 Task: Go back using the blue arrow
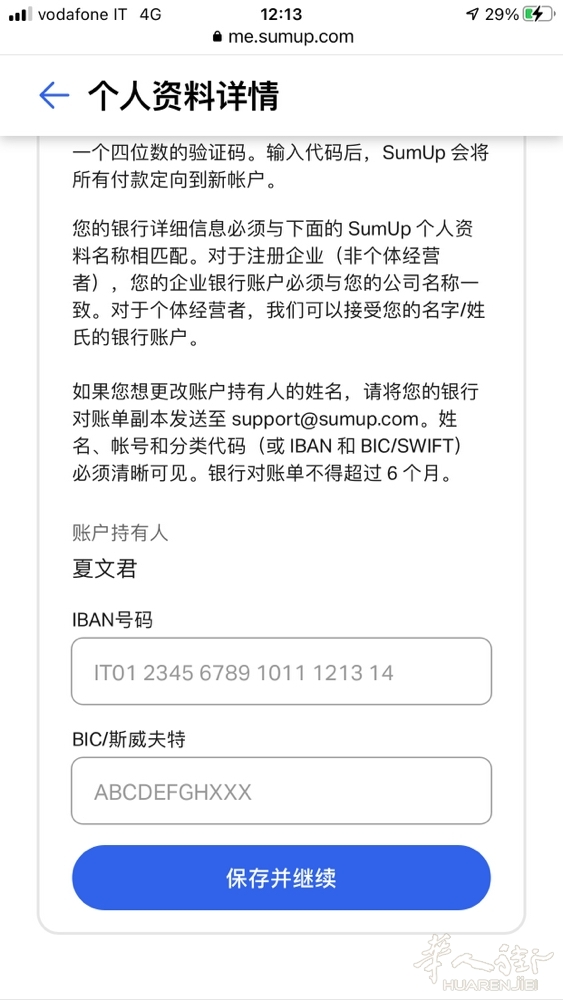[54, 96]
